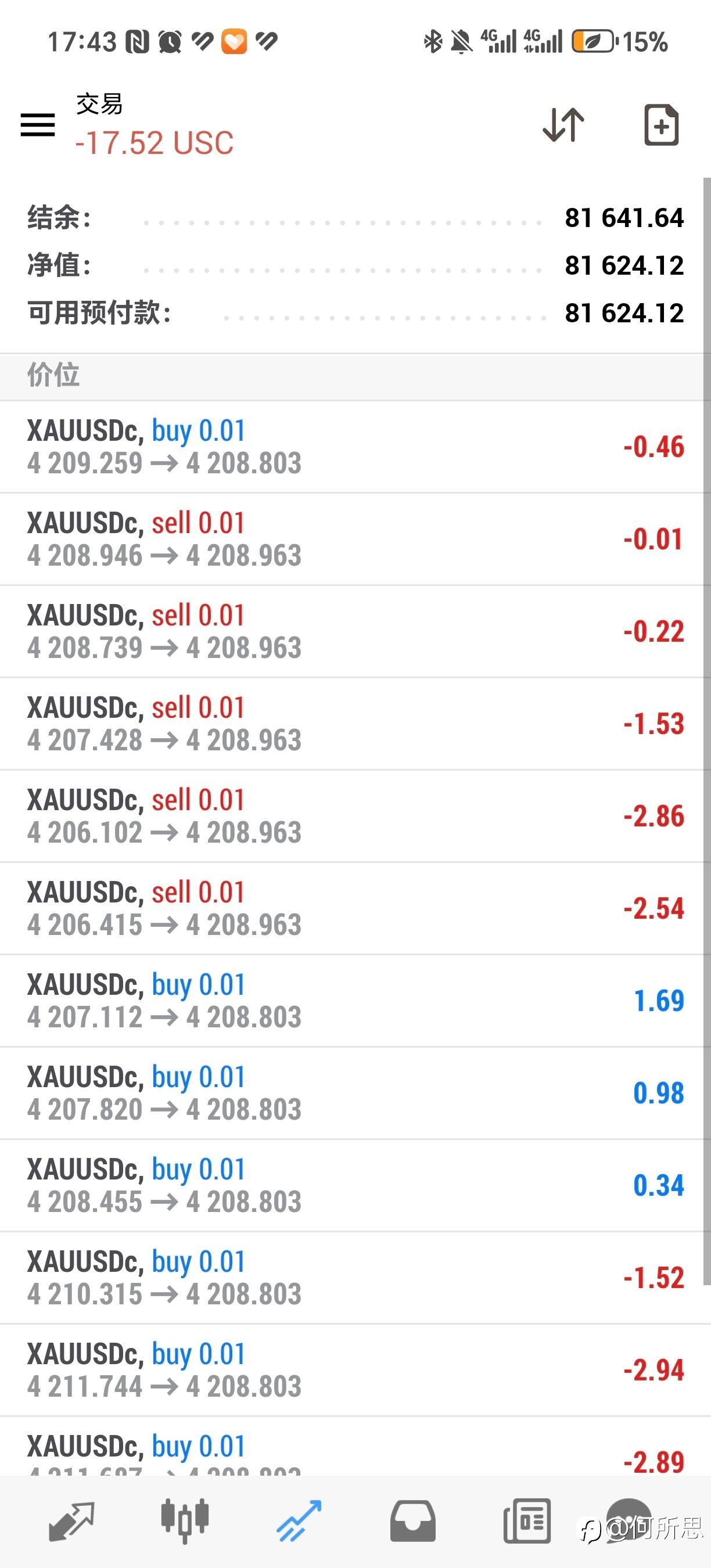The width and height of the screenshot is (711, 1568).
Task: Switch to the Chart tab with candlestick icon
Action: tap(185, 1521)
